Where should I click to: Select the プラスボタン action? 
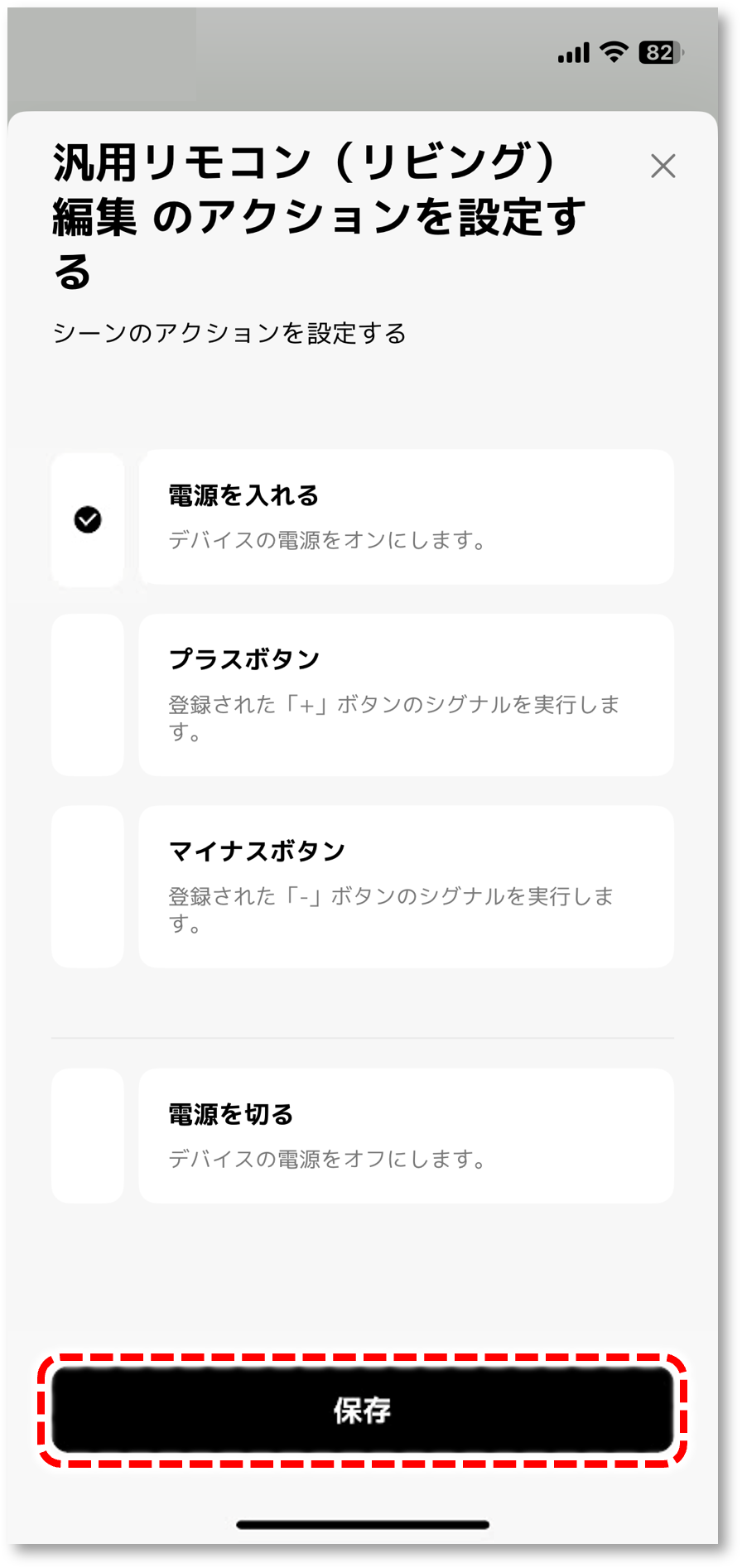pyautogui.click(x=406, y=694)
